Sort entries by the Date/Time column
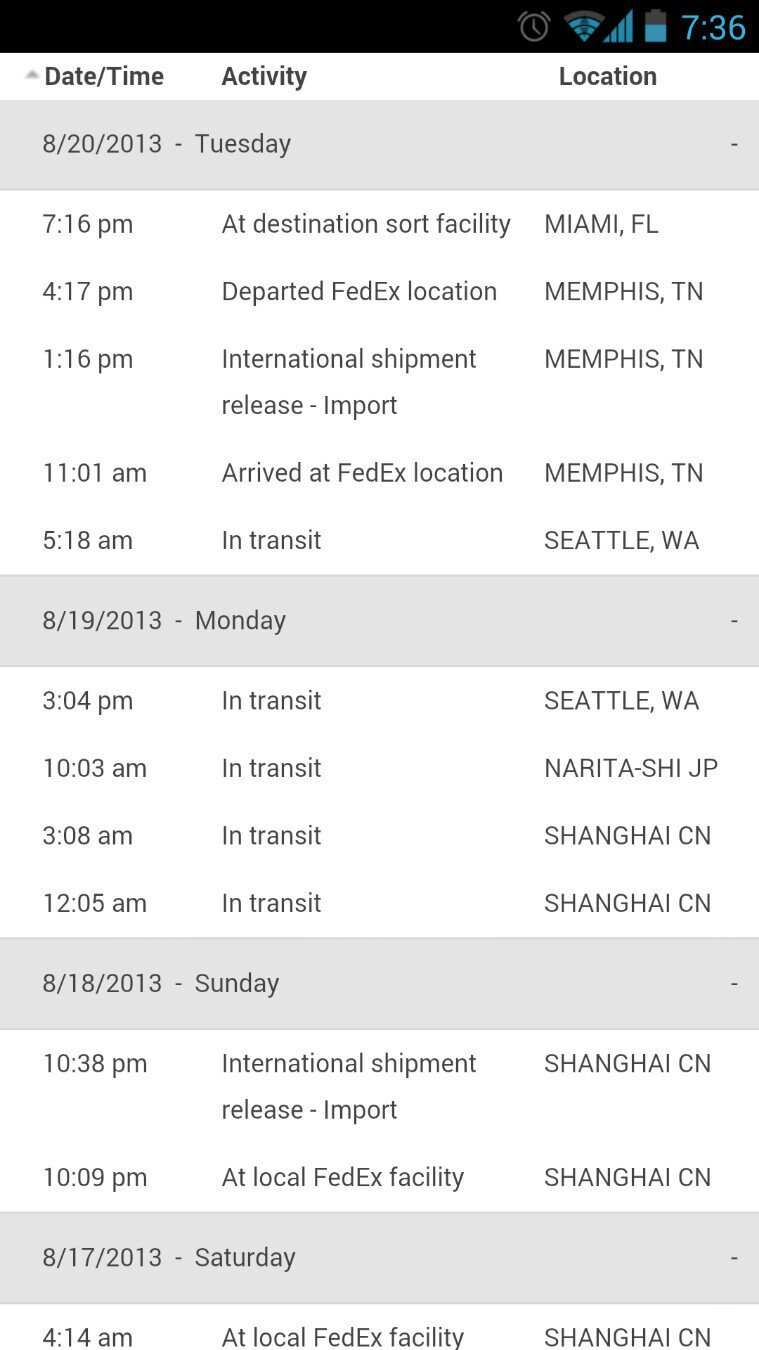 click(x=95, y=76)
